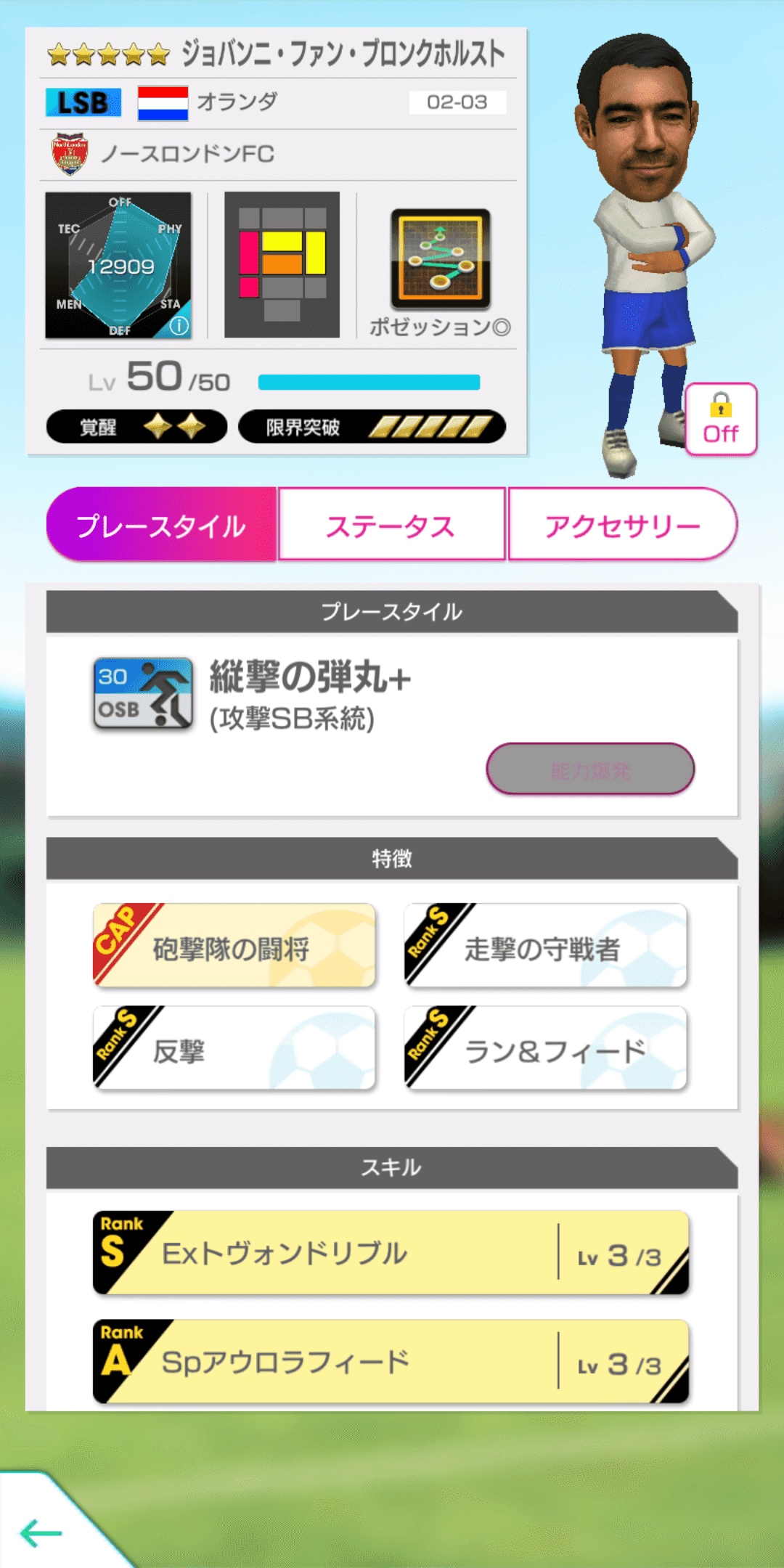Open the 反撃 trait details
The height and width of the screenshot is (1568, 784).
coord(234,1048)
